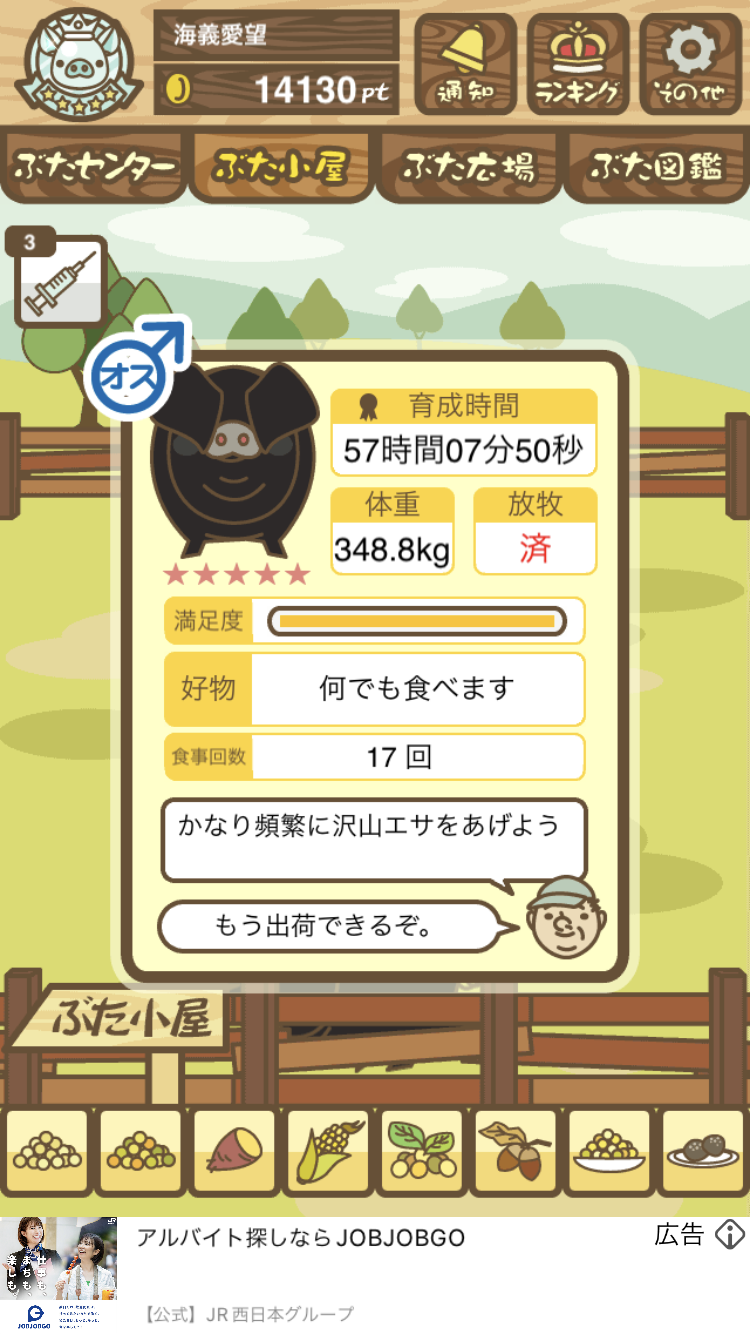Go to the ぶた広場 tab
Viewport: 750px width, 1334px height.
[469, 166]
